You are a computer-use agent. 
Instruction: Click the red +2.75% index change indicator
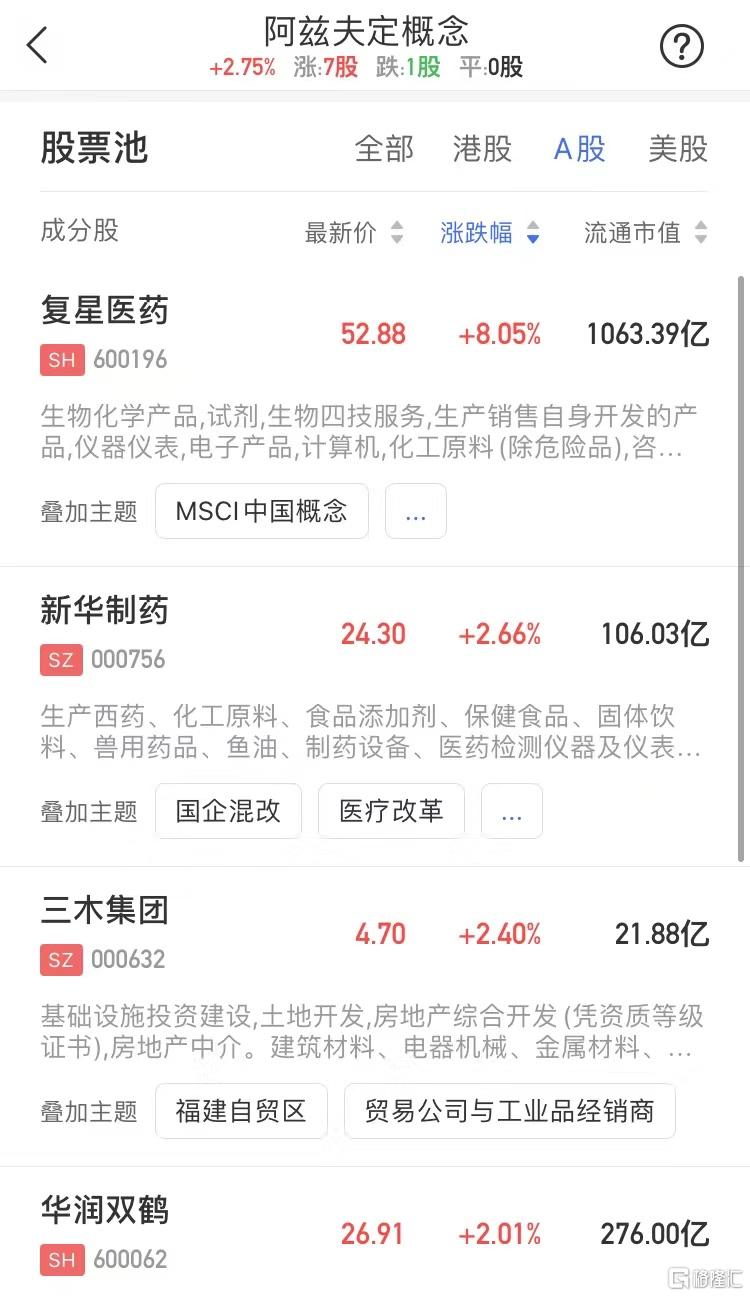242,68
